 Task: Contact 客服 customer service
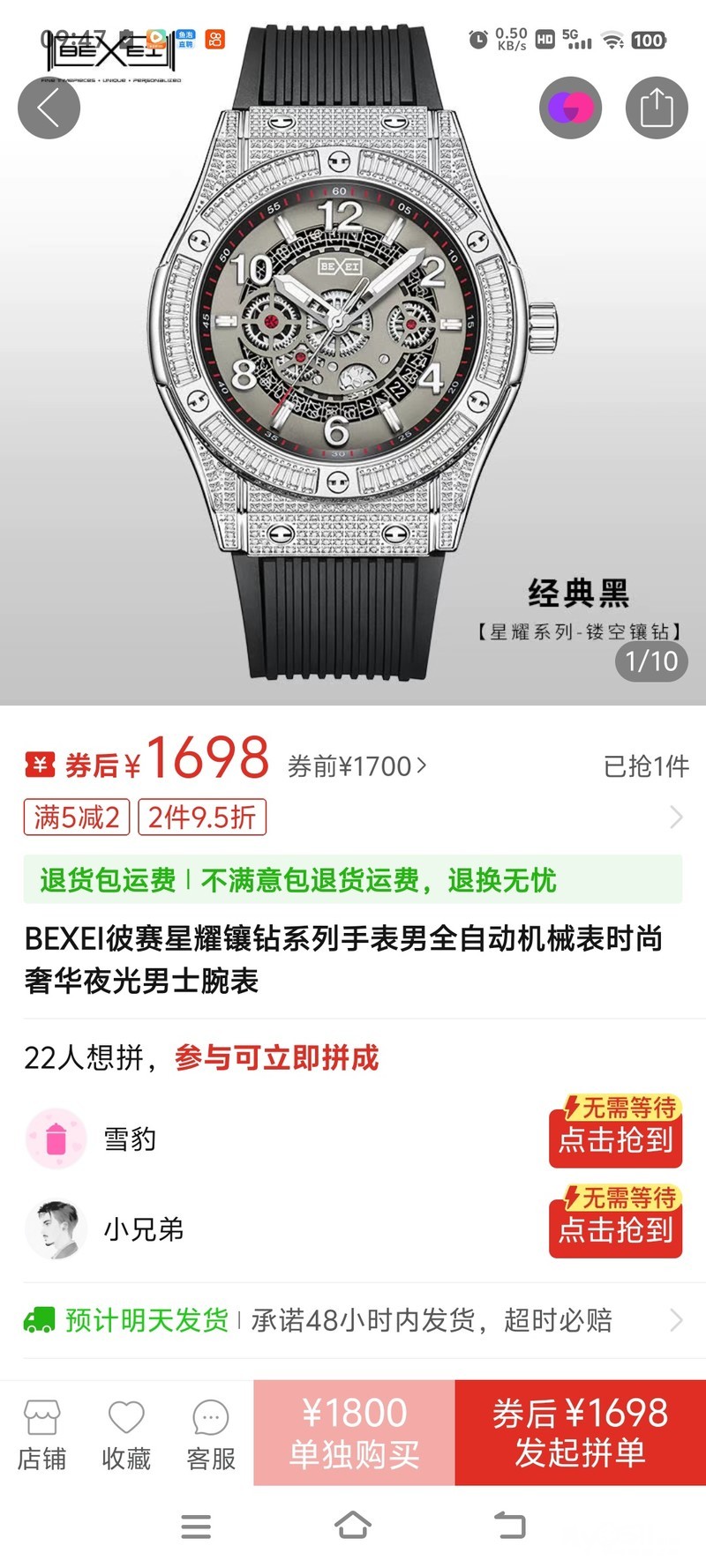(x=211, y=1435)
